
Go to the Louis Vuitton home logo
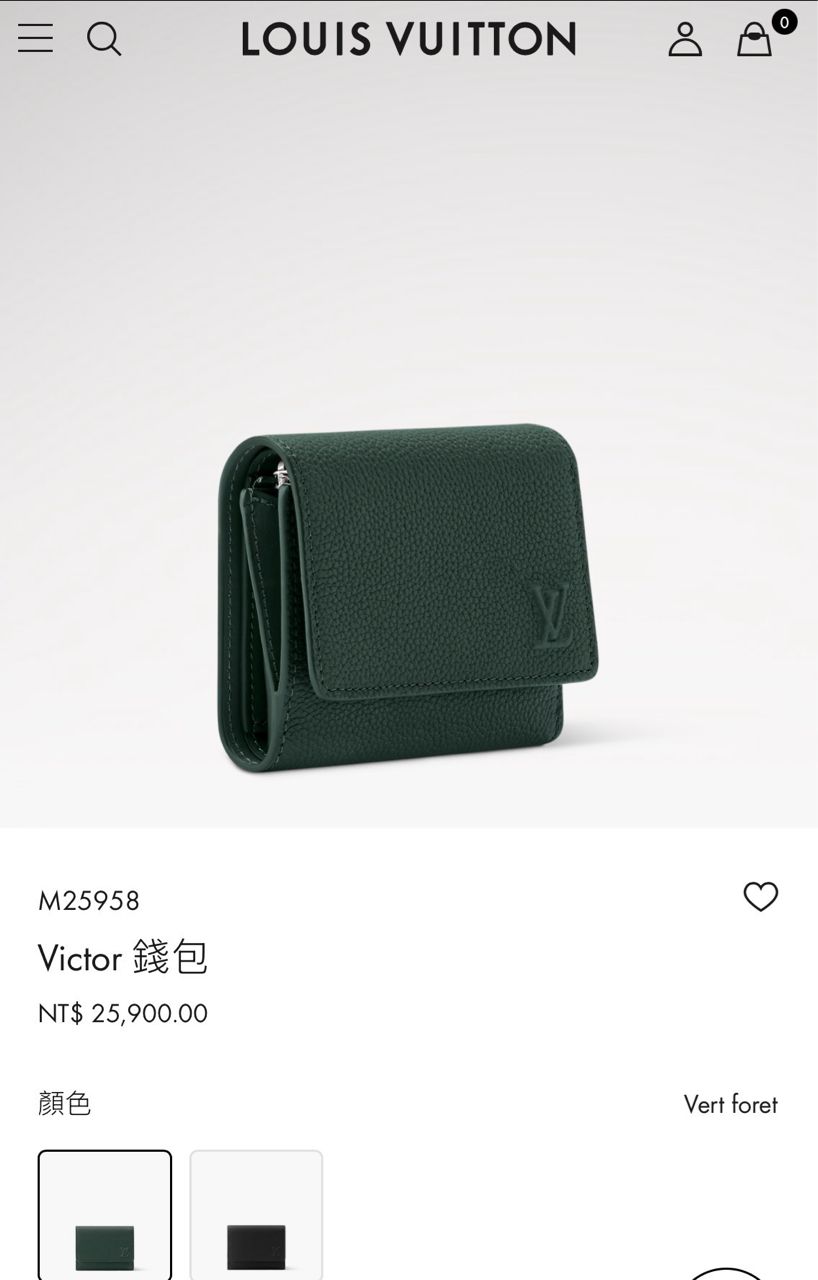[x=408, y=39]
